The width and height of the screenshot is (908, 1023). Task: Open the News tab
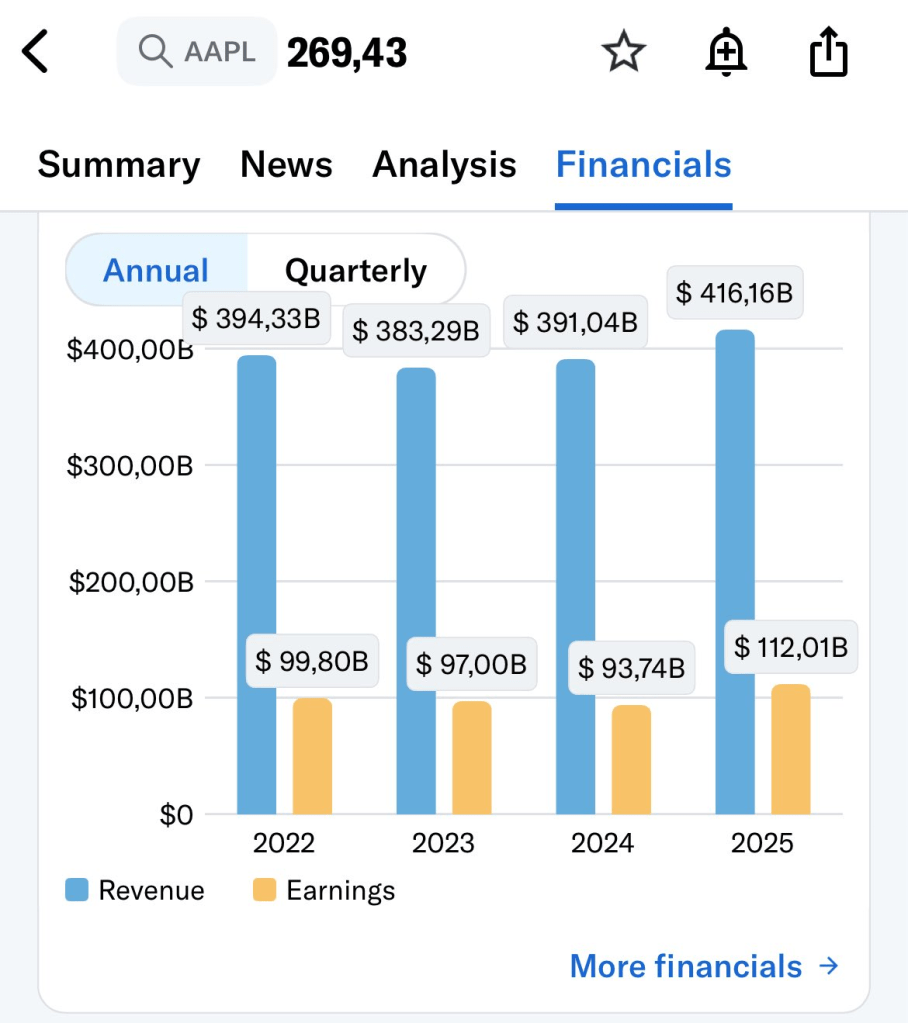[286, 165]
